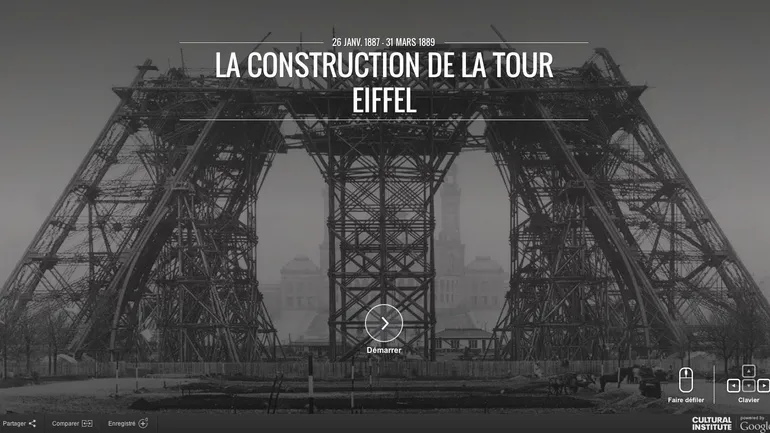Open the Cultural Institute link
The image size is (770, 433).
710,424
